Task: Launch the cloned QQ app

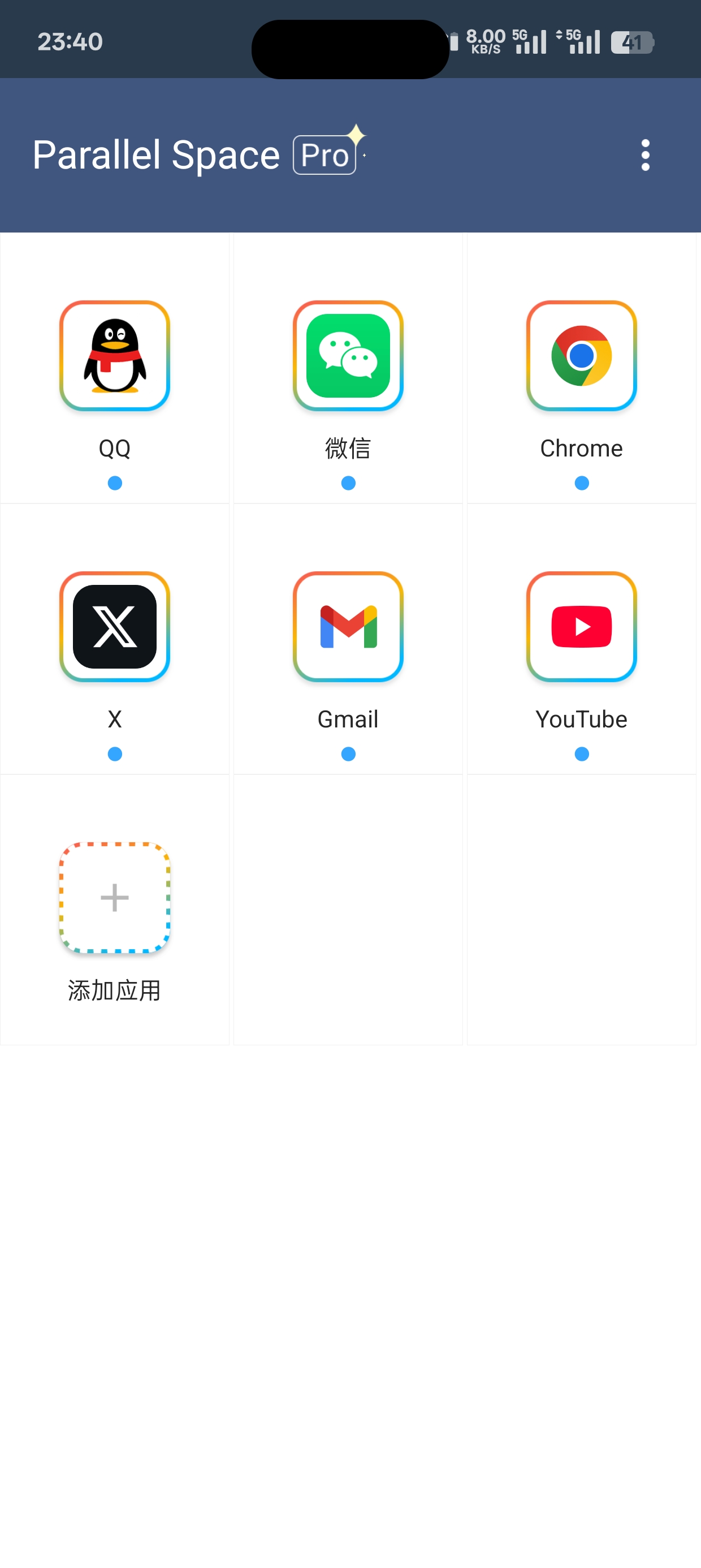Action: 114,356
